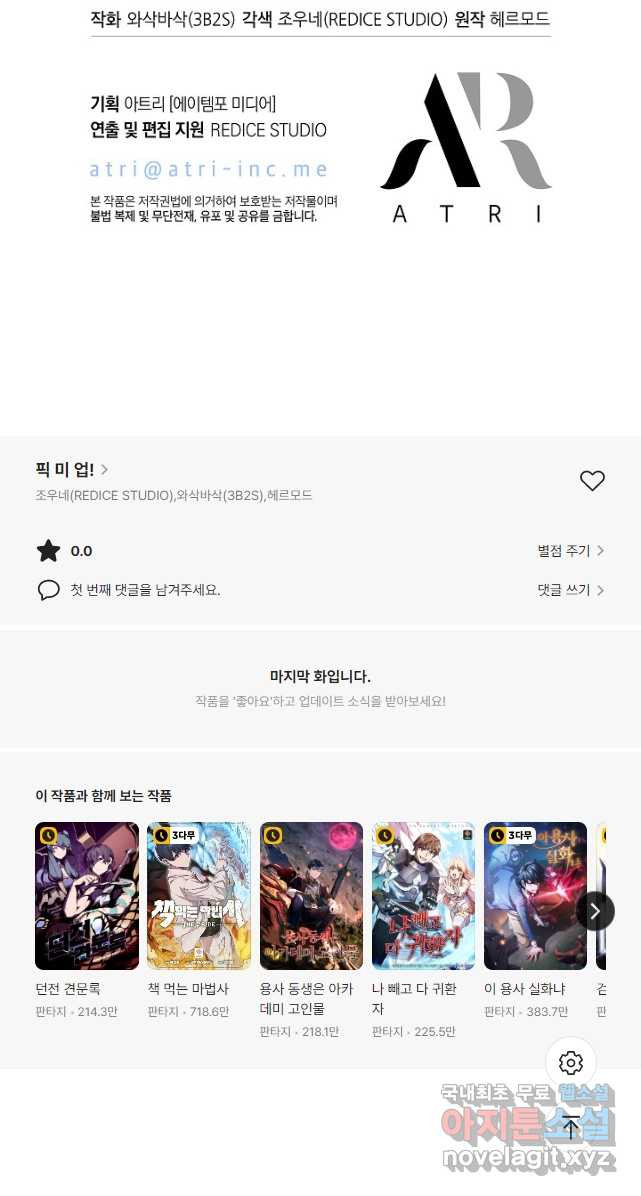Show more recommended works with the arrow
Screen dimensions: 641x1196
pos(595,911)
